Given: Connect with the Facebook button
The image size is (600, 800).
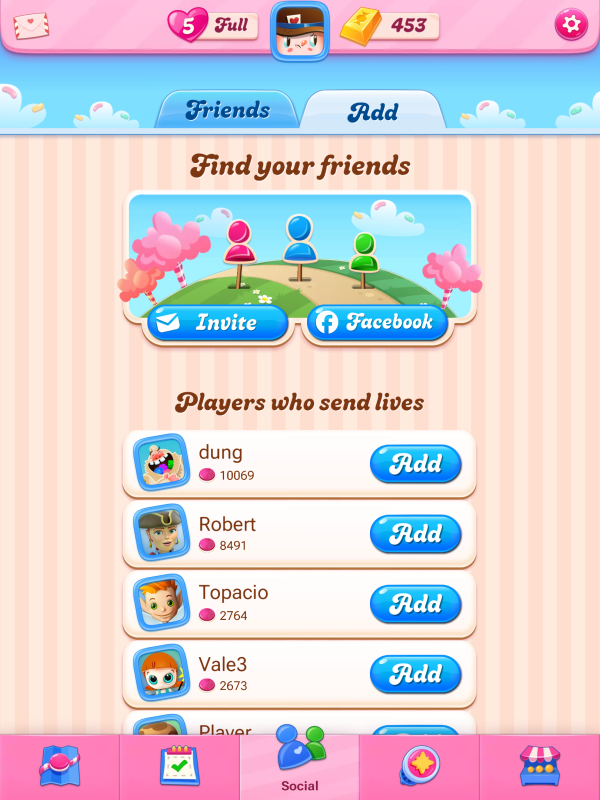Looking at the screenshot, I should point(375,323).
